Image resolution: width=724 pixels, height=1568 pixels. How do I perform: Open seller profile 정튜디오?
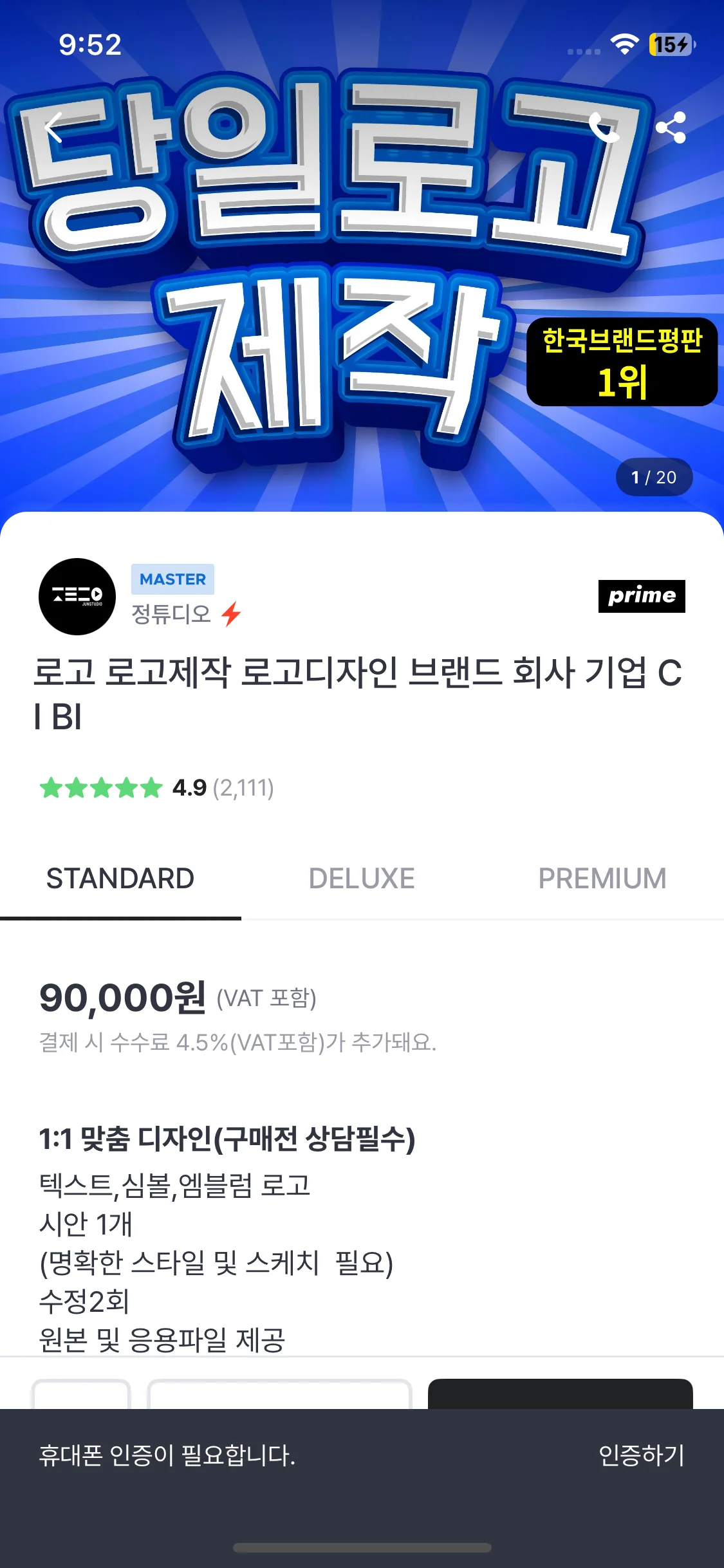(x=171, y=613)
